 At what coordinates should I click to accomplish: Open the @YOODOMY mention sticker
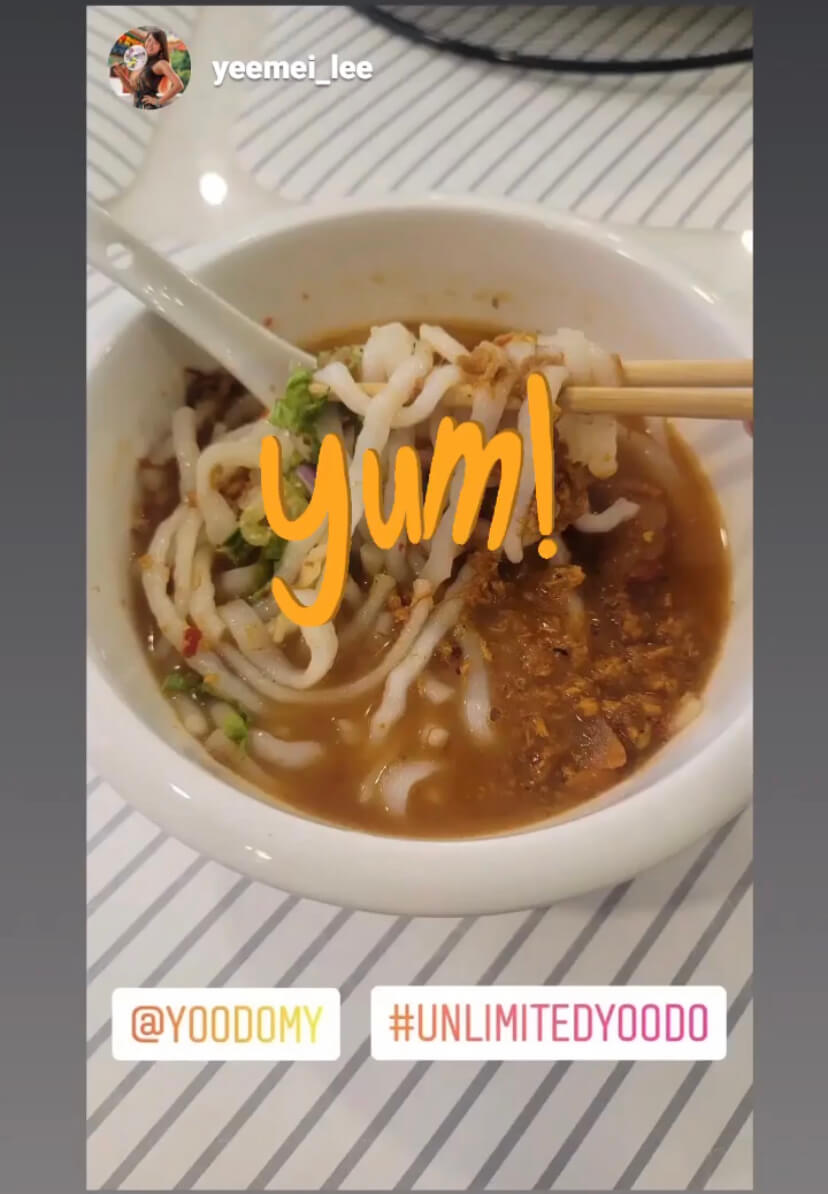pos(226,1024)
